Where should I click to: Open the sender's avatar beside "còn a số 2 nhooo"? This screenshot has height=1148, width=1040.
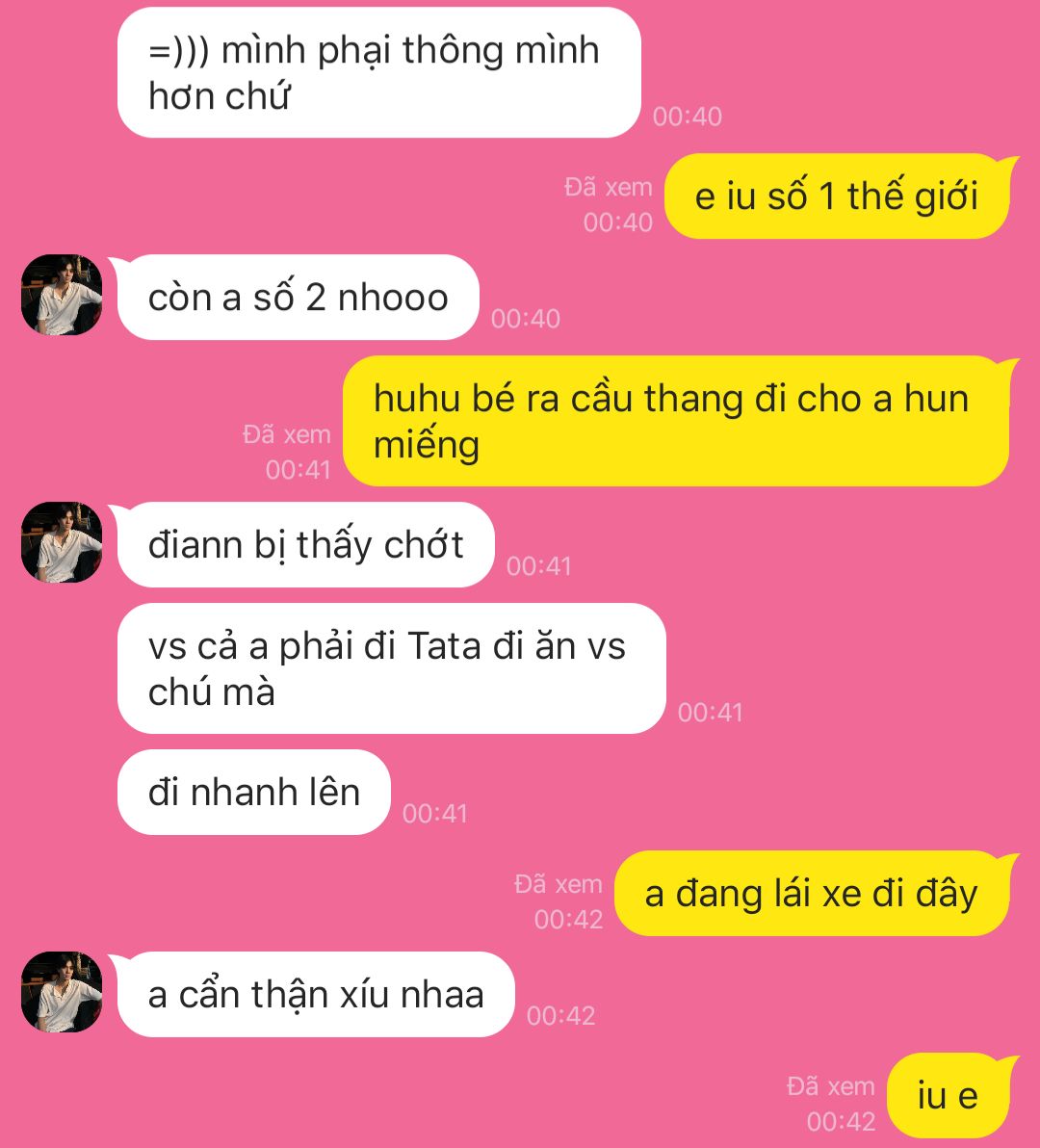coord(62,295)
